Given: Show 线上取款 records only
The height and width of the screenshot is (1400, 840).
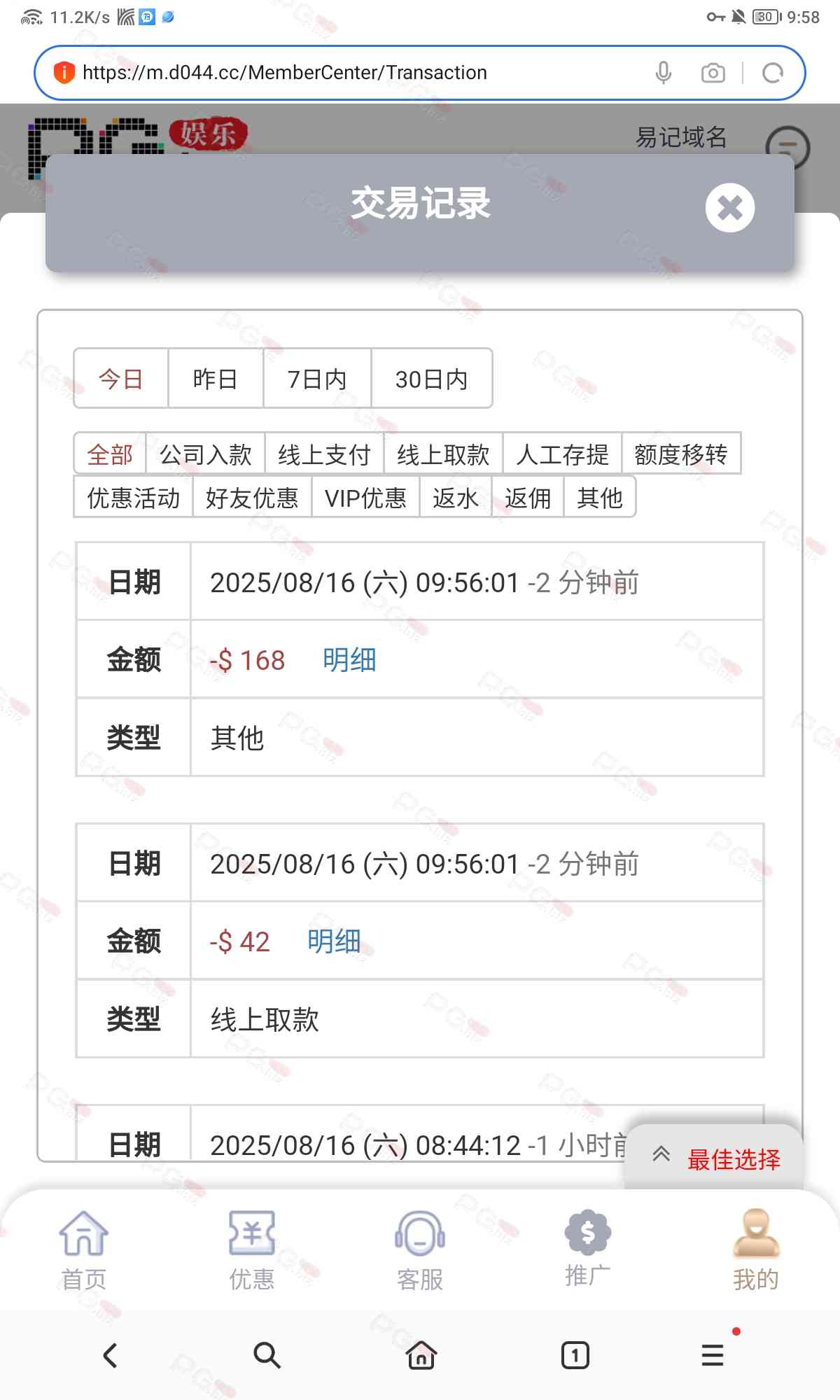Looking at the screenshot, I should point(443,454).
